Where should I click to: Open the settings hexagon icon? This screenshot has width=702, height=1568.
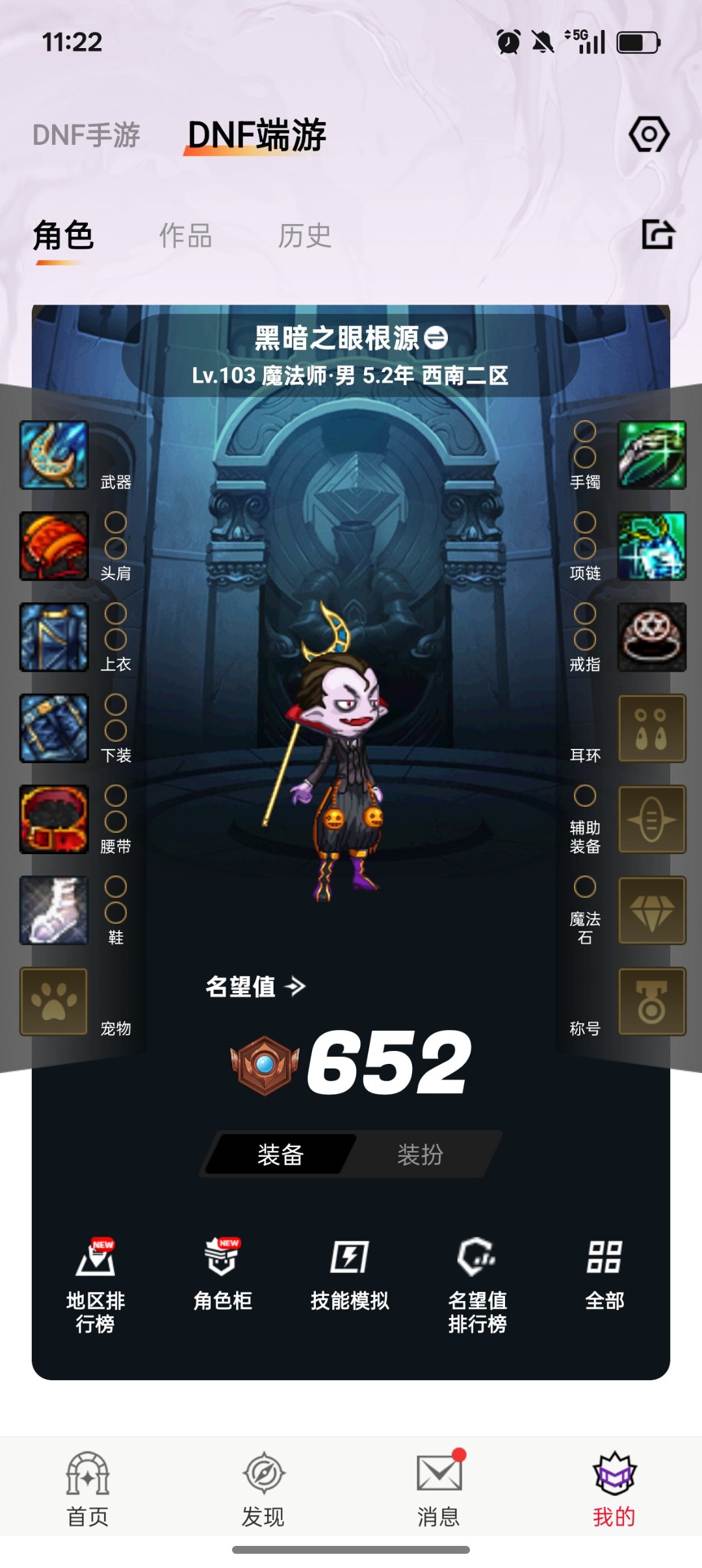649,134
